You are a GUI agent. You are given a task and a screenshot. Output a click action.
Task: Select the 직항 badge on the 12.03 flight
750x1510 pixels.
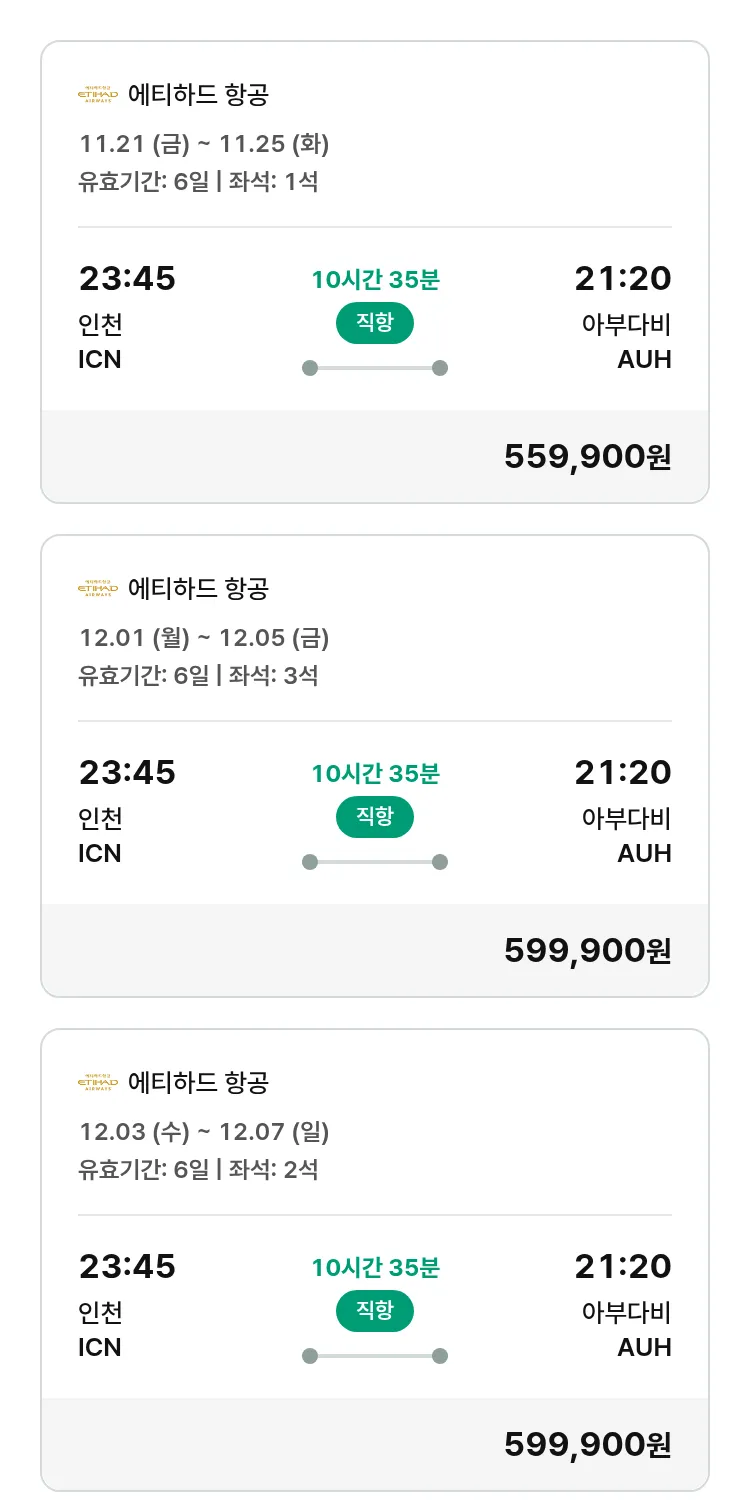(374, 1312)
